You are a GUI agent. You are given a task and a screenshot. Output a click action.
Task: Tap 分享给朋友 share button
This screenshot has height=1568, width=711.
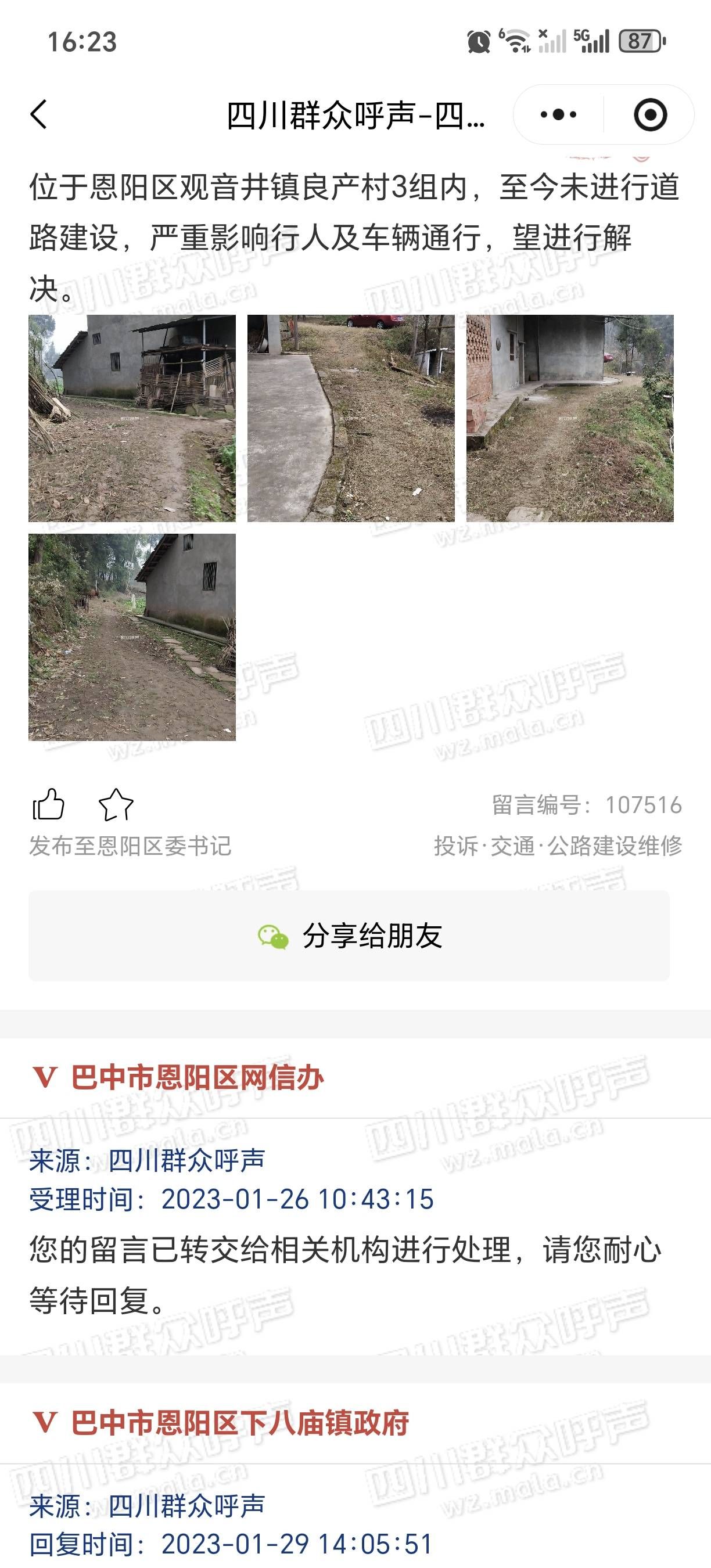pyautogui.click(x=349, y=936)
